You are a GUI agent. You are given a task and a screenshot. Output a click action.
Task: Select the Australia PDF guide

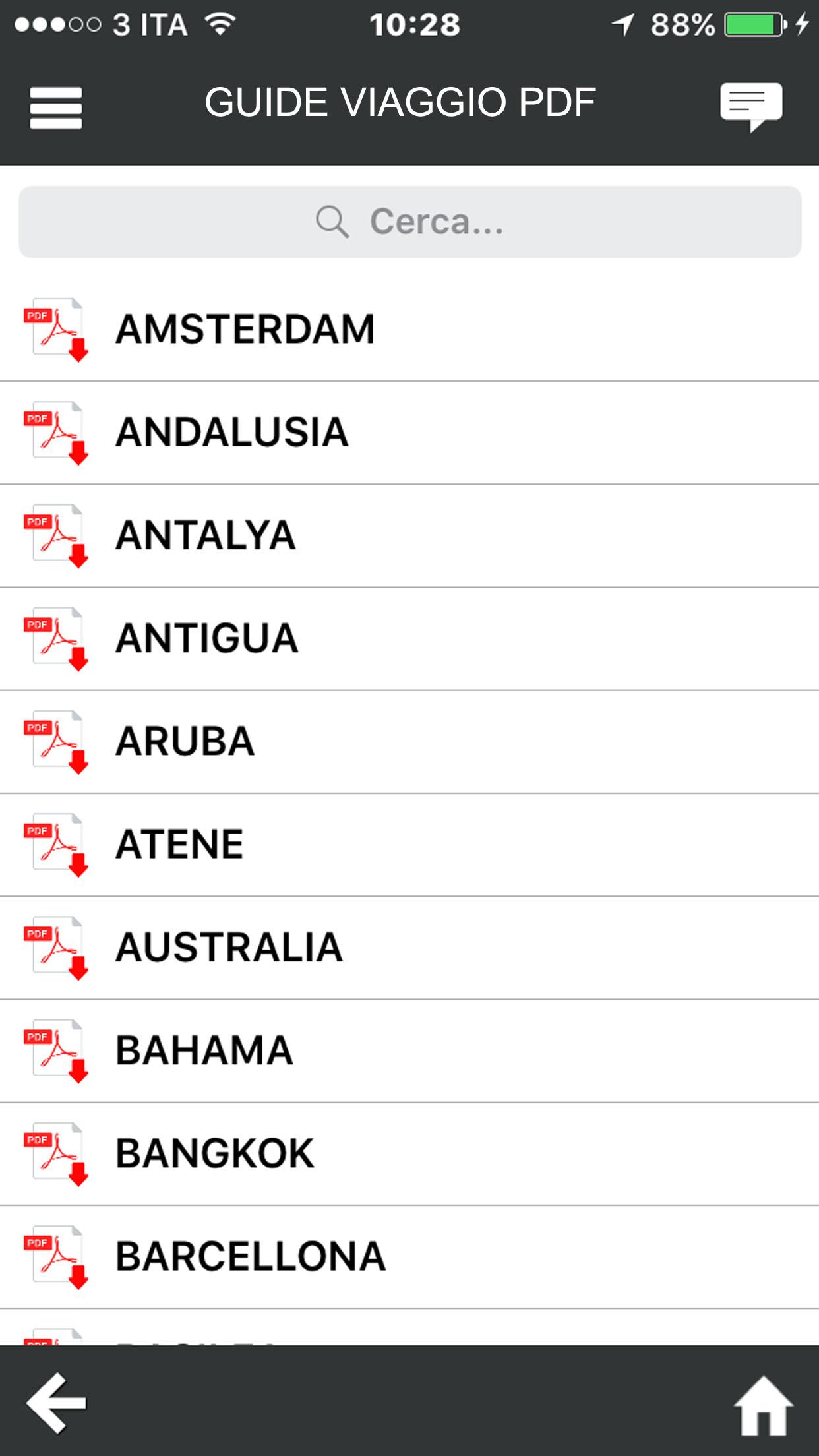[229, 948]
